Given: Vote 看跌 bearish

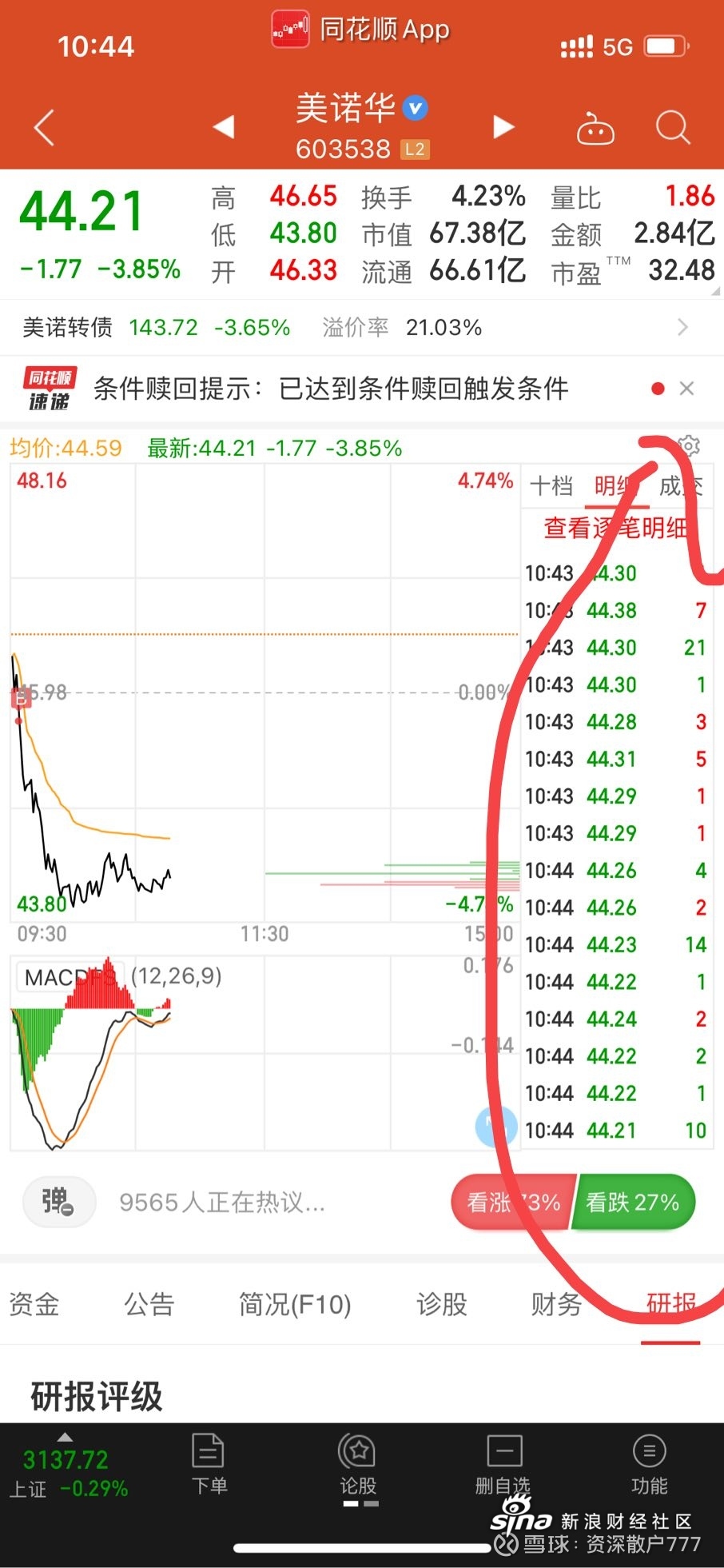Looking at the screenshot, I should tap(633, 1202).
